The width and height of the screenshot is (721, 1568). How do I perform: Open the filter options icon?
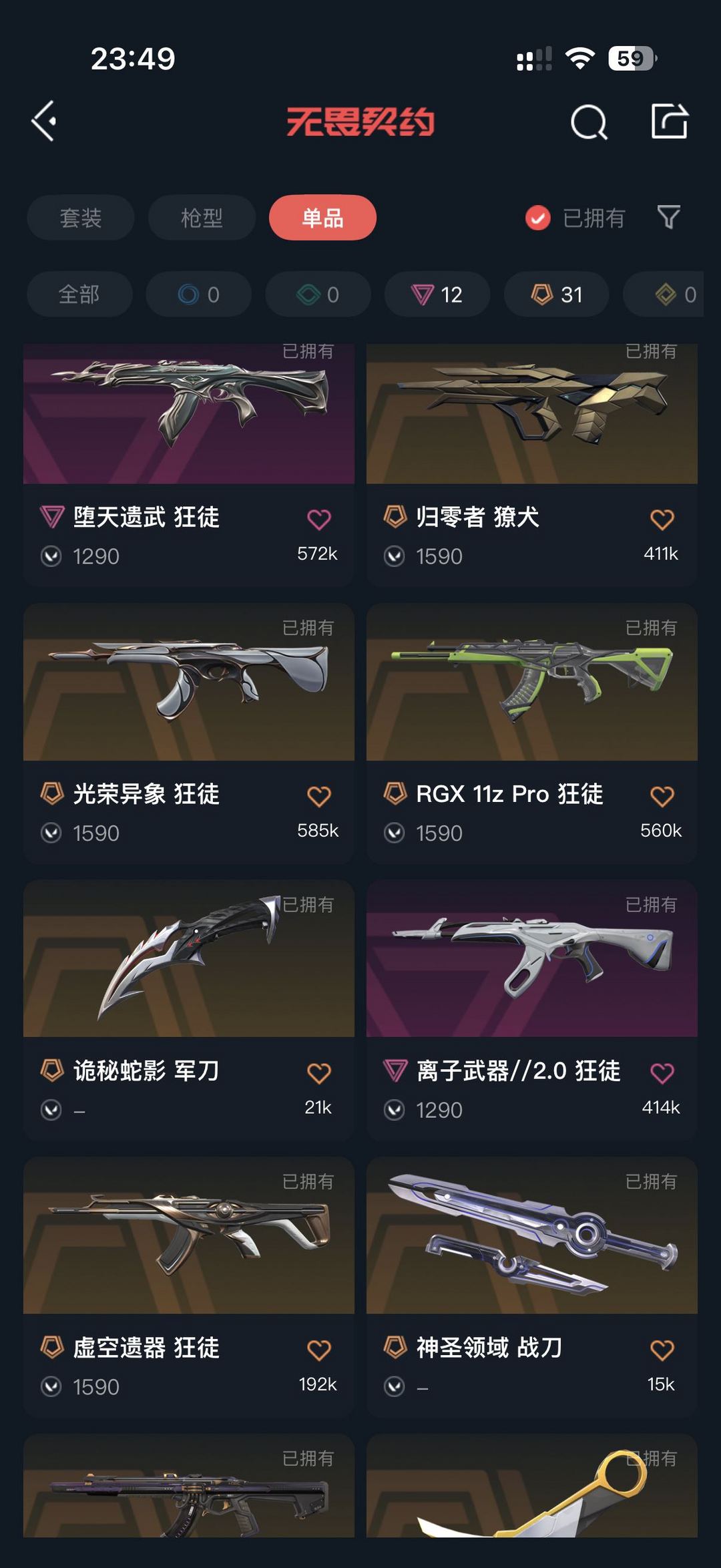coord(670,218)
